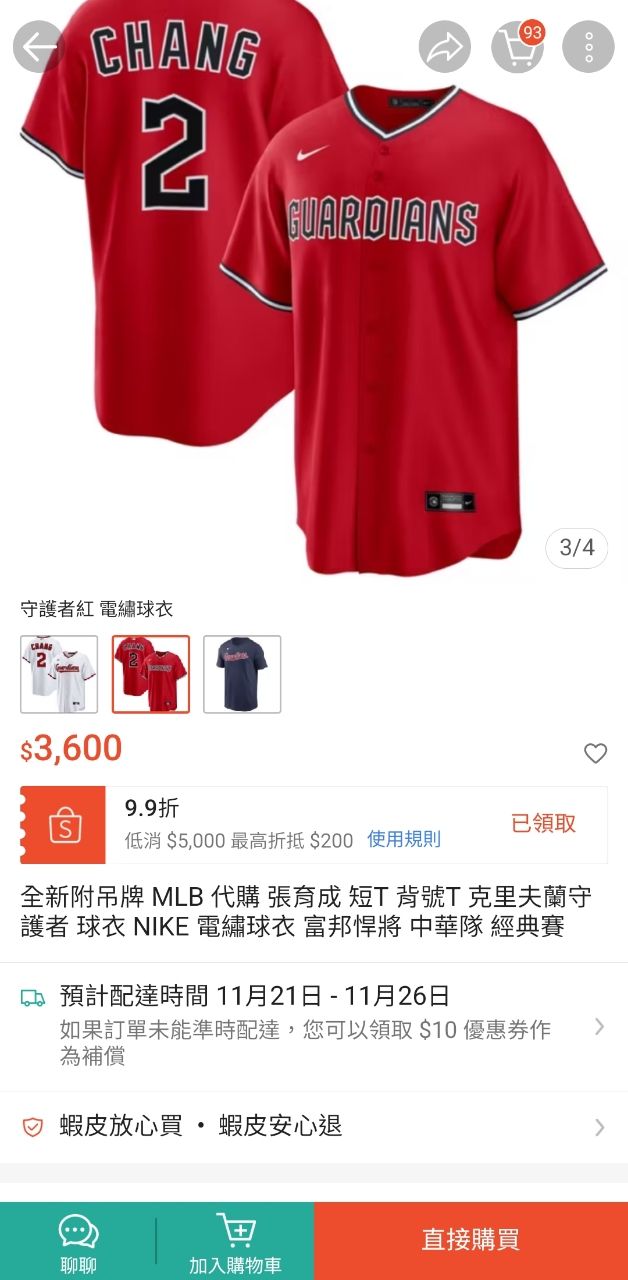Go back to the previous page
This screenshot has width=628, height=1280.
pyautogui.click(x=38, y=47)
